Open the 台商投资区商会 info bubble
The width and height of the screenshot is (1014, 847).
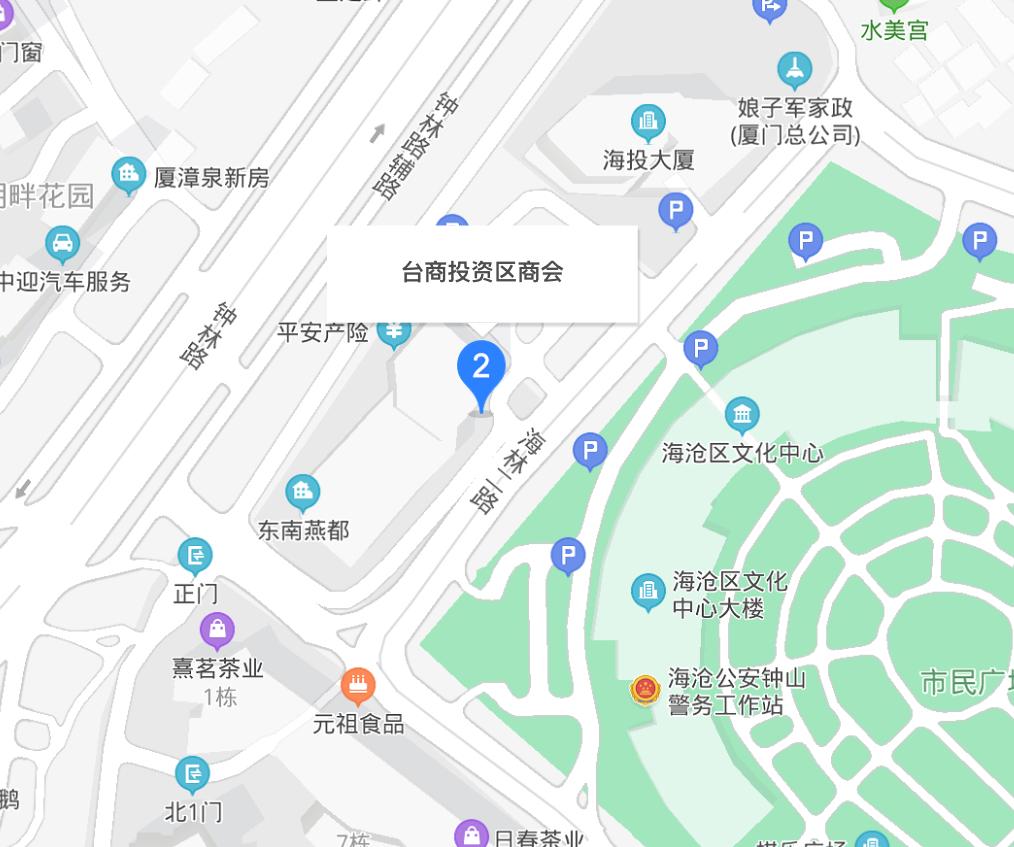click(482, 273)
